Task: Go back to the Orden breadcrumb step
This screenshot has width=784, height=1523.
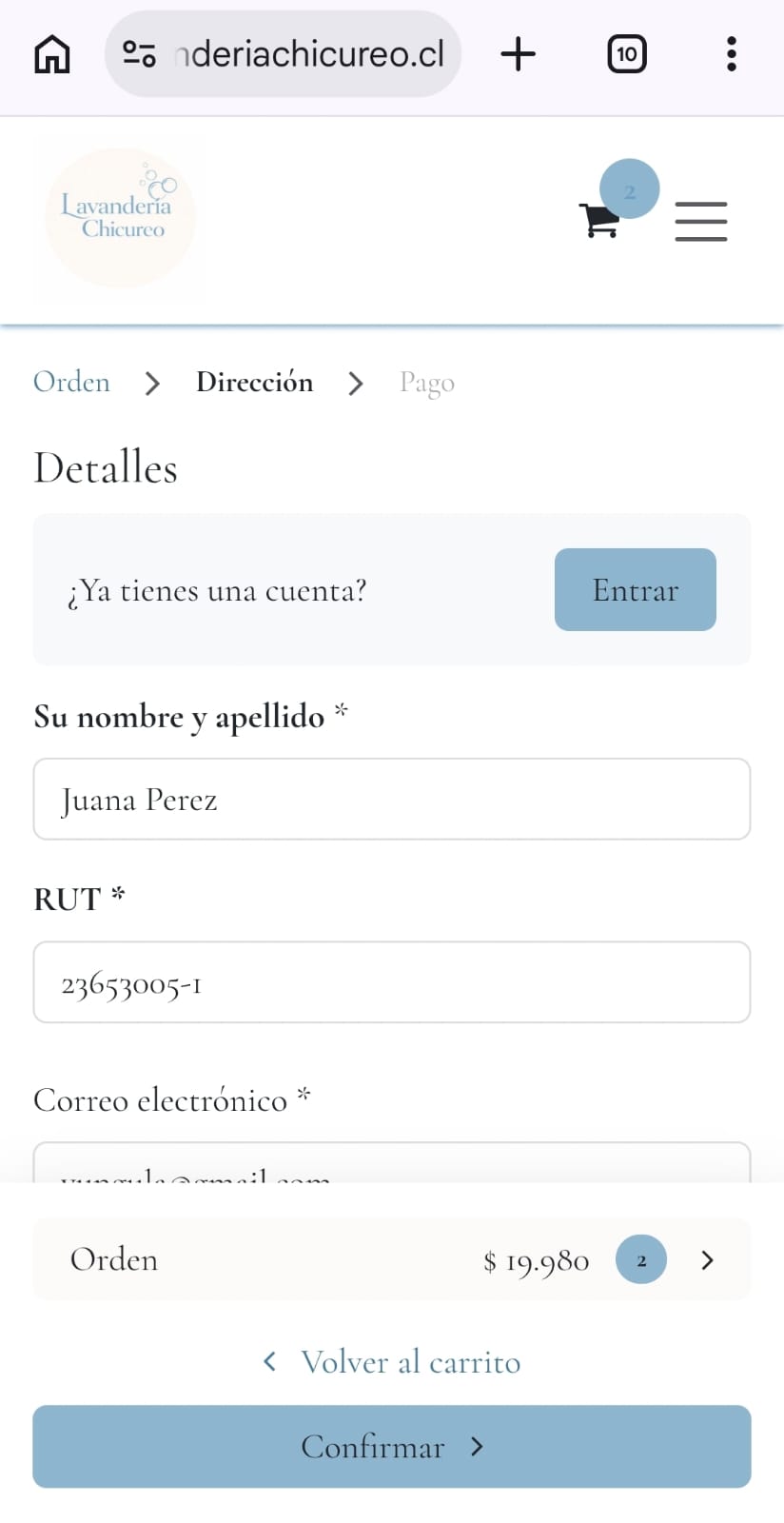Action: pos(71,382)
